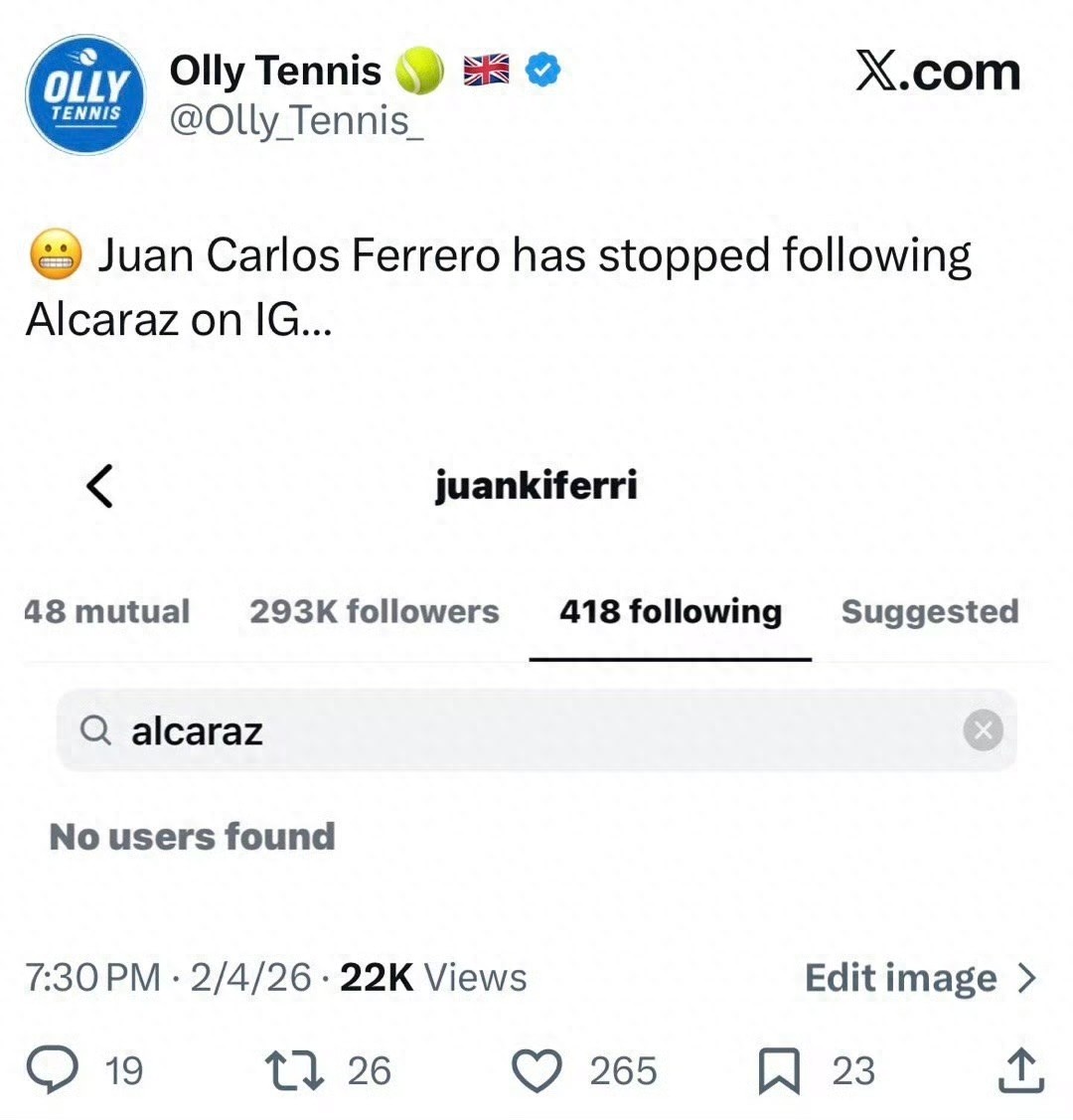View the 48 mutual followers list

(107, 612)
